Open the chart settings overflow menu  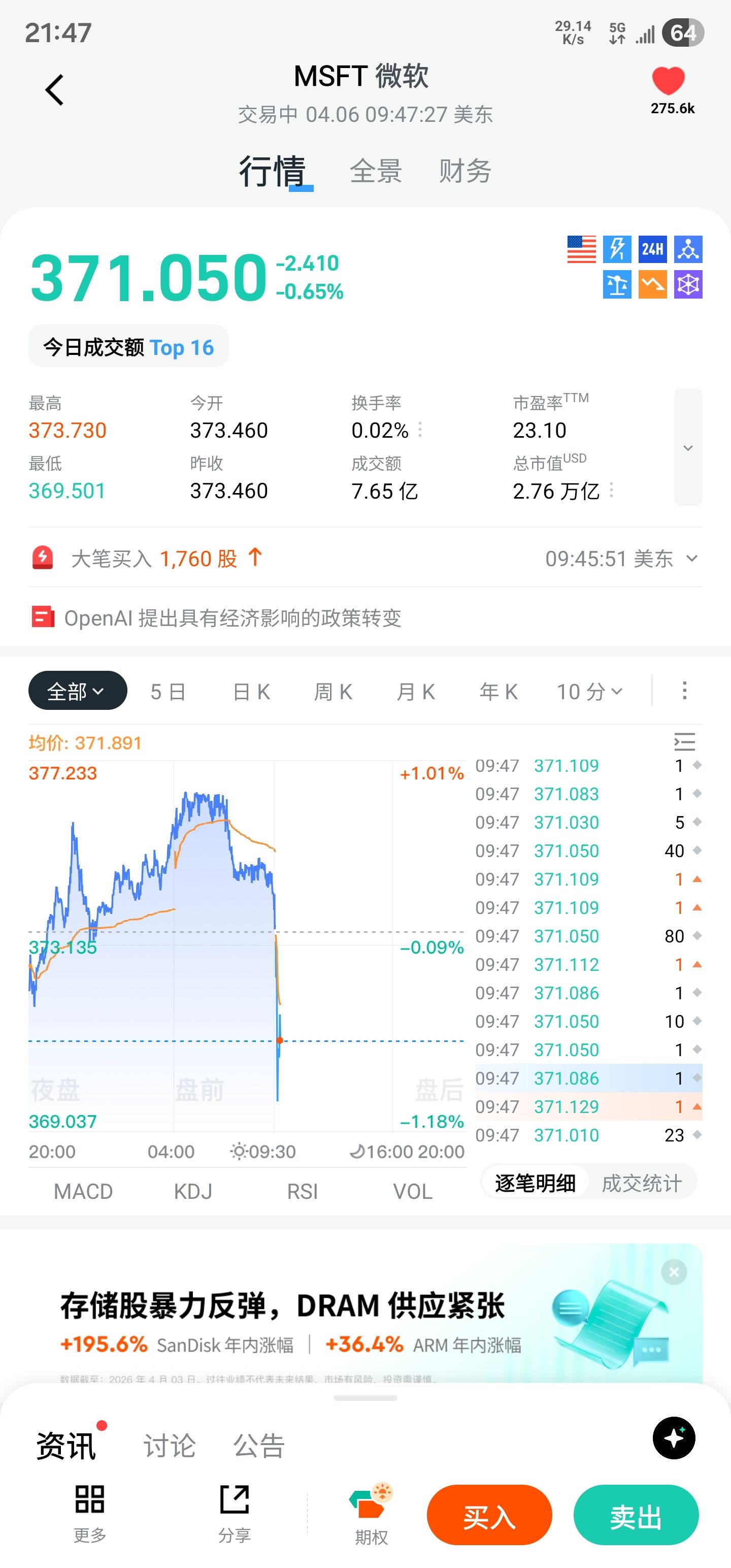pos(685,691)
